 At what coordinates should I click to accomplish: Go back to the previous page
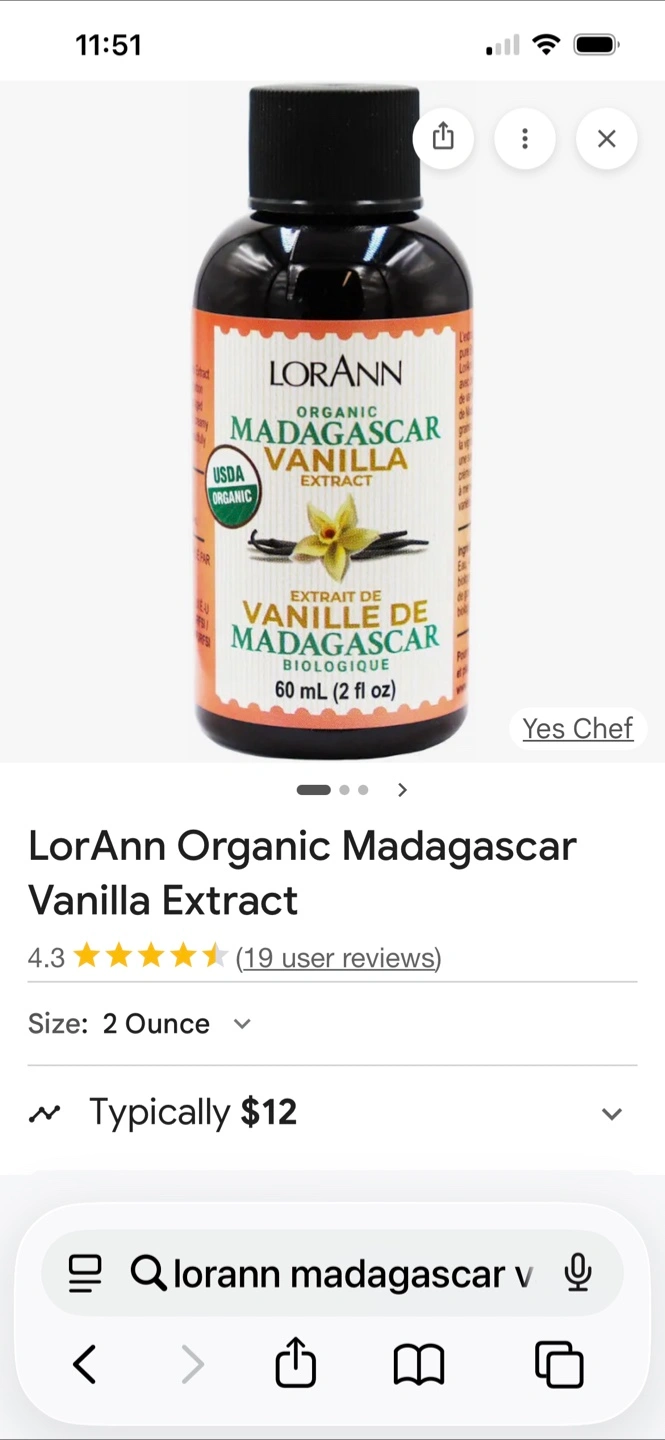click(x=85, y=1364)
